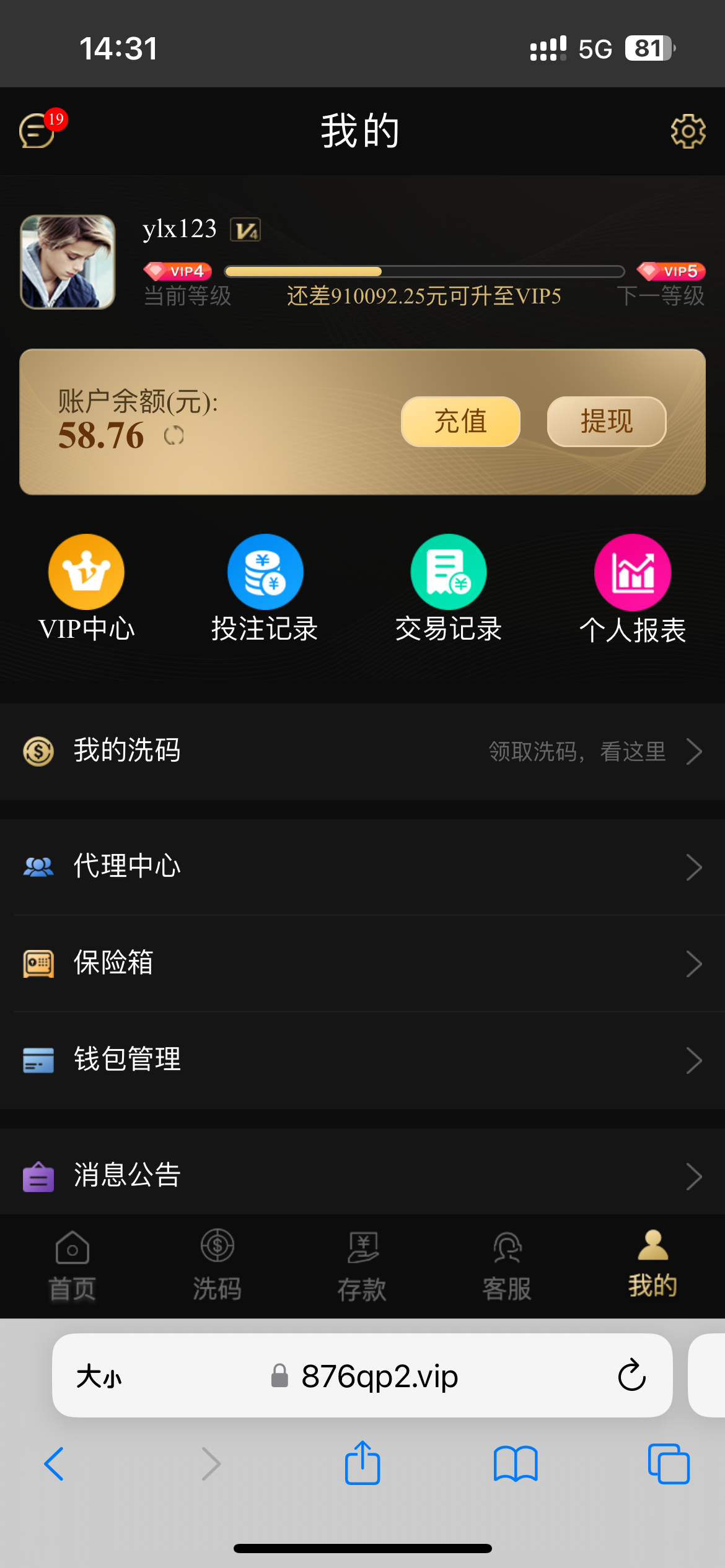
Task: Open 代理中心 agent center
Action: coord(362,866)
